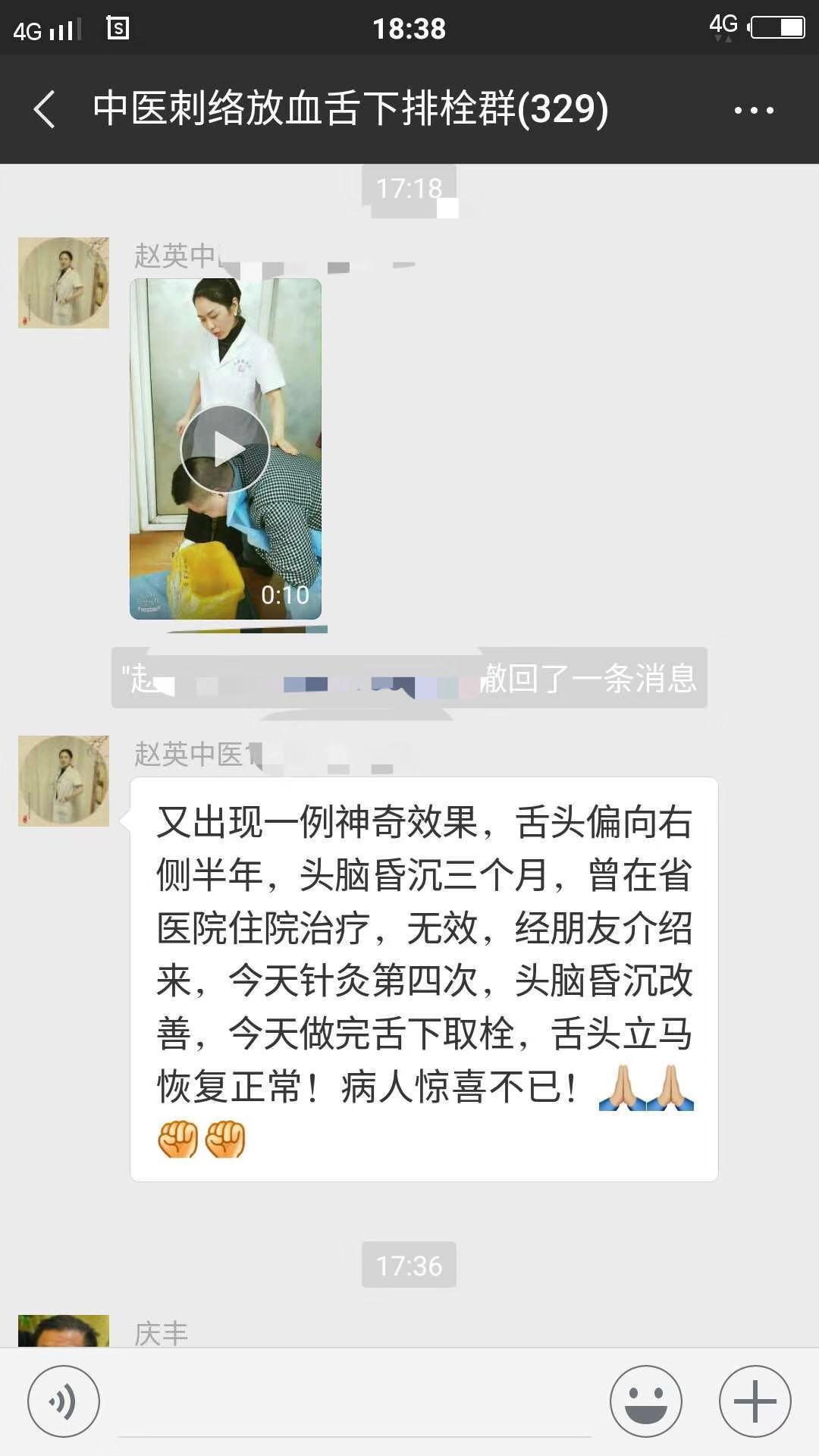Go back from the group chat
Screen dimensions: 819x1456
(45, 109)
